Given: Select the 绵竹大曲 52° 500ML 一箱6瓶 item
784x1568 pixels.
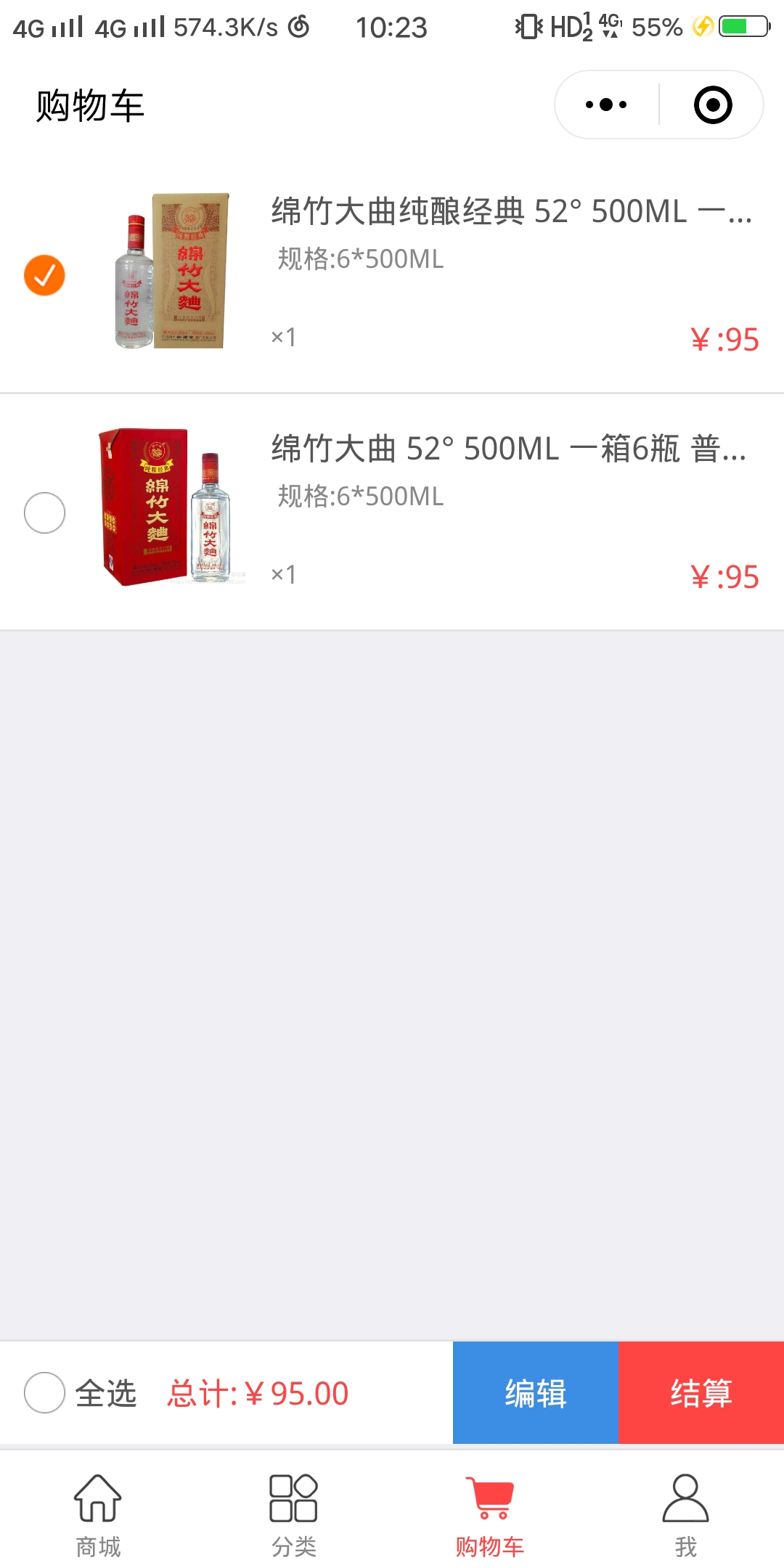Looking at the screenshot, I should tap(44, 513).
